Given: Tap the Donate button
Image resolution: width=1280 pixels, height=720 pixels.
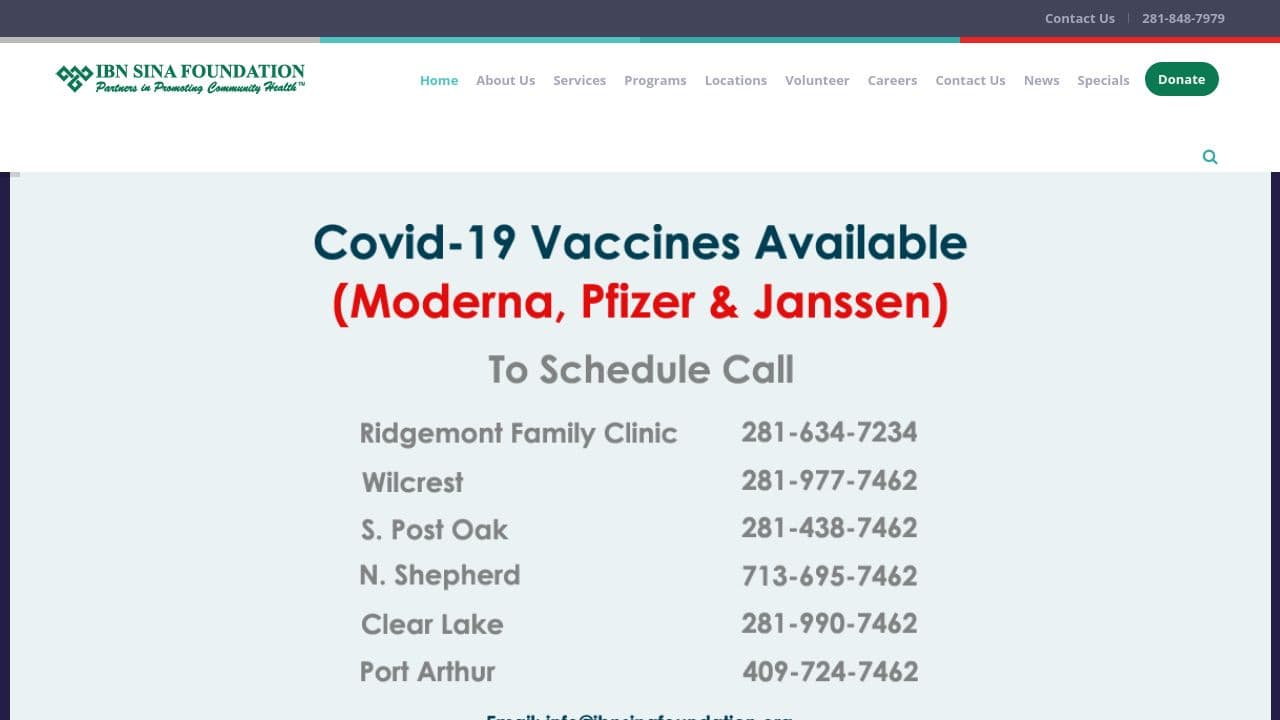Looking at the screenshot, I should point(1181,79).
